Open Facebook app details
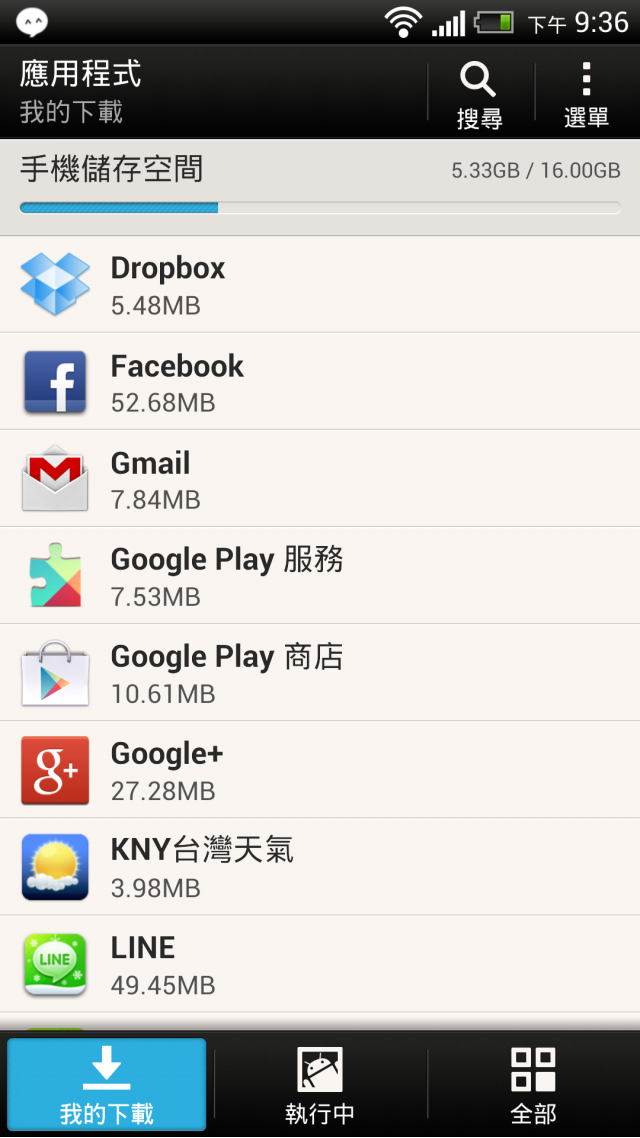The width and height of the screenshot is (640, 1138). pyautogui.click(x=320, y=382)
